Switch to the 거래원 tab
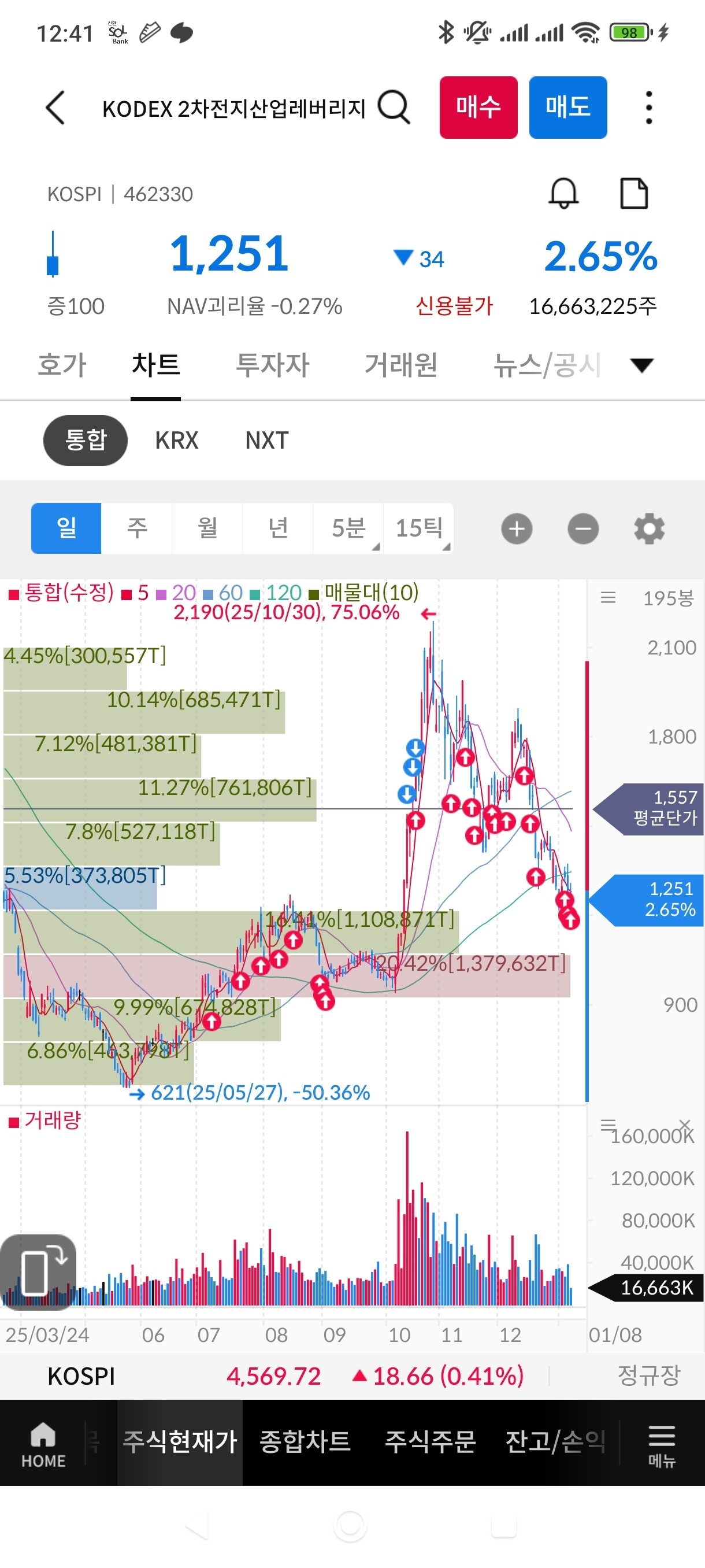The width and height of the screenshot is (705, 1568). click(x=401, y=365)
